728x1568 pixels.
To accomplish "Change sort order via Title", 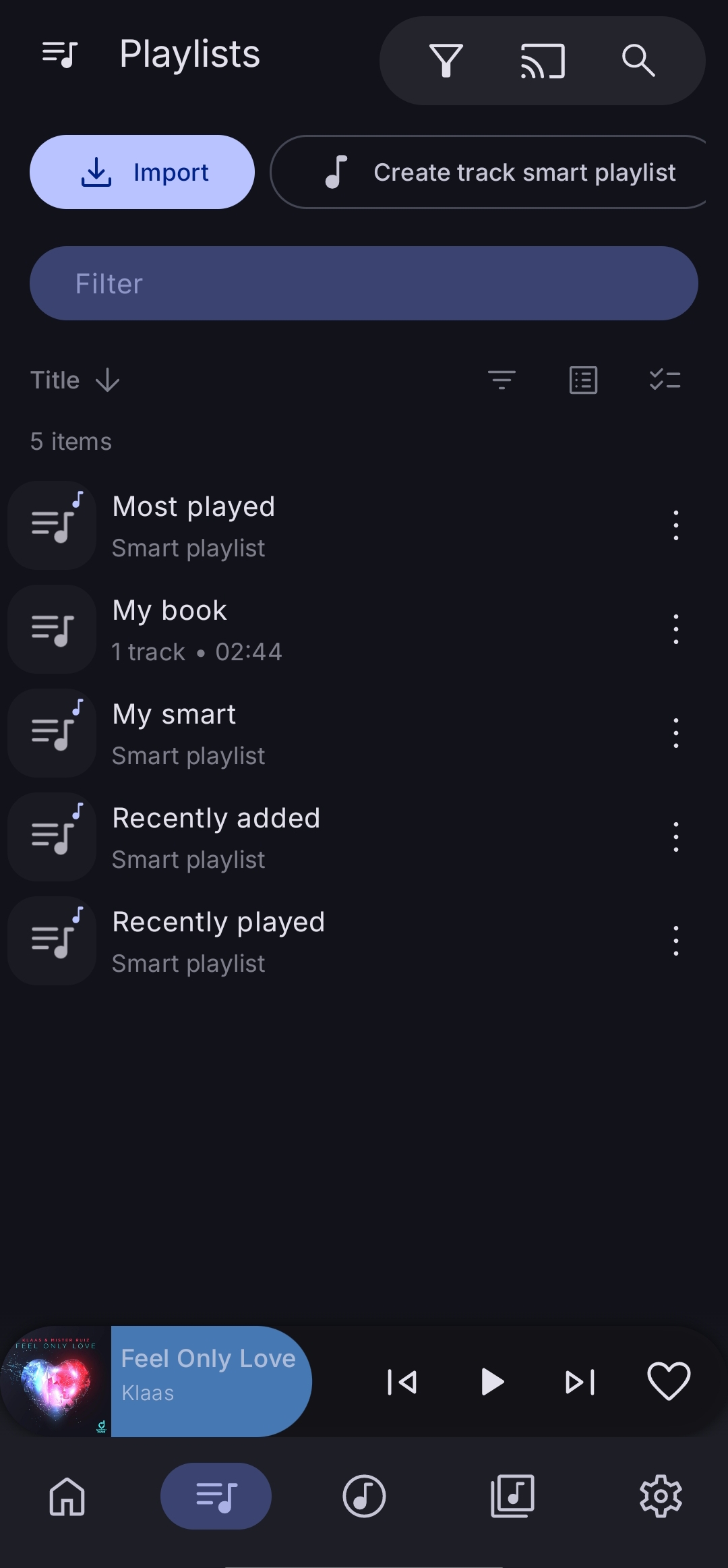I will pos(75,380).
